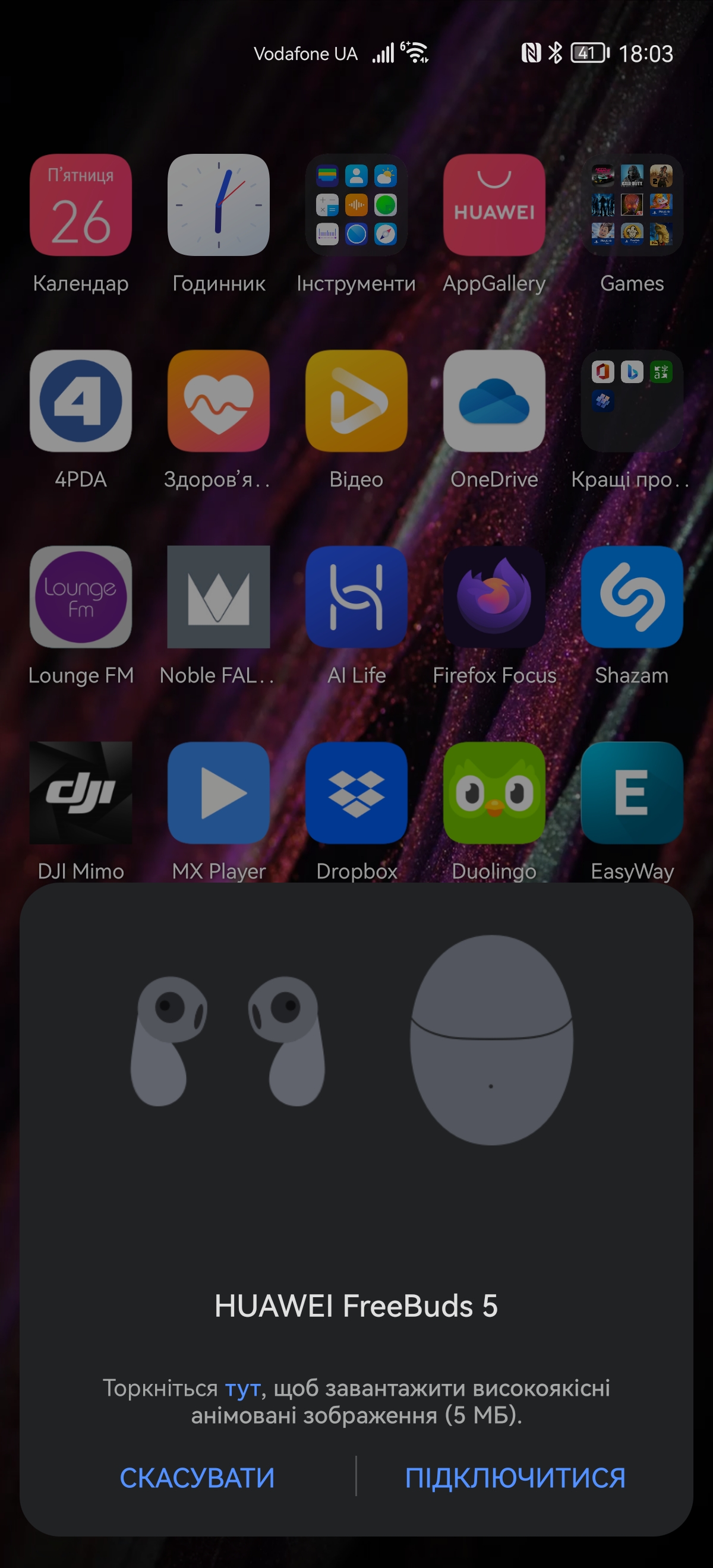
Task: Tap ПІДКЛЮЧИТИСЯ to connect FreeBuds 5
Action: point(515,1477)
